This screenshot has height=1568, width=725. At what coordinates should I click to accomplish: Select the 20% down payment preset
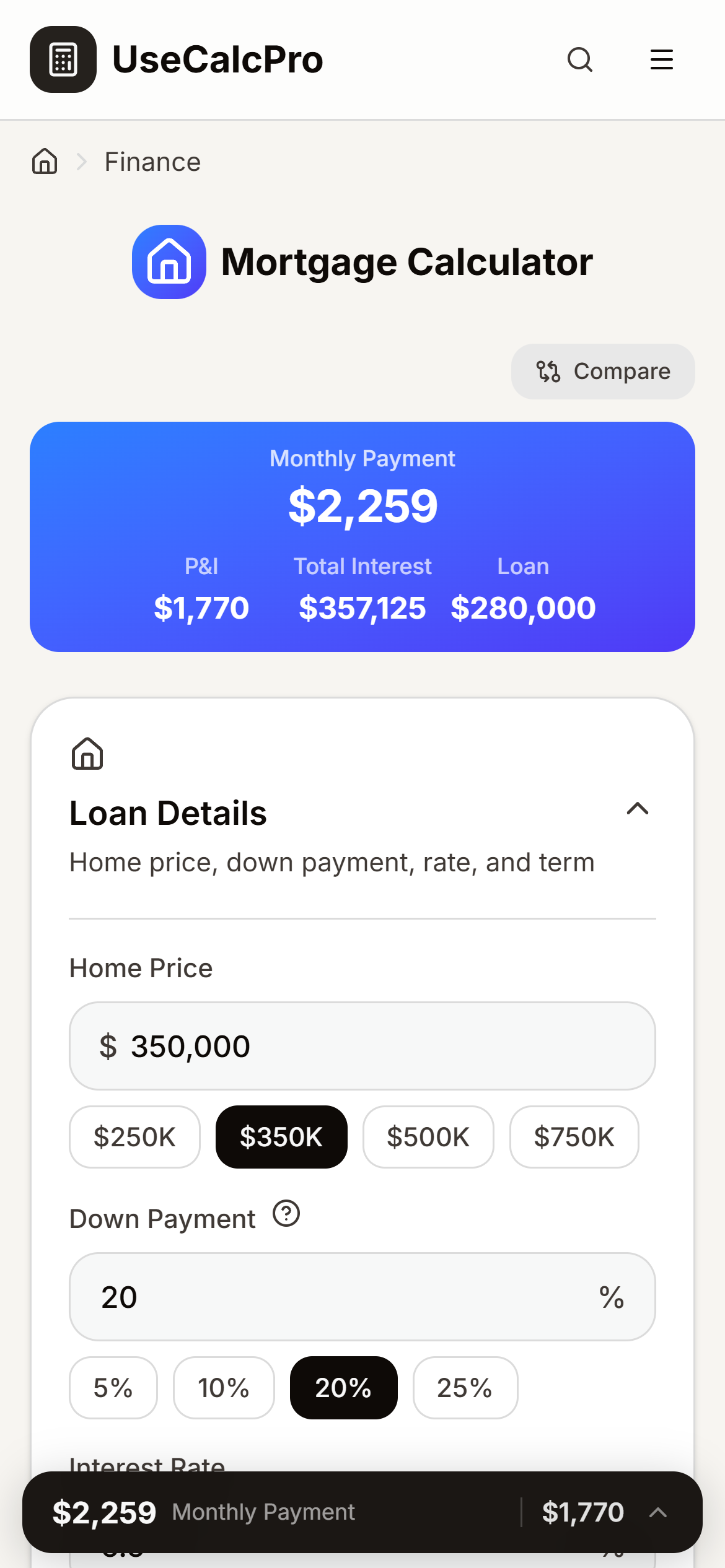[x=344, y=1388]
